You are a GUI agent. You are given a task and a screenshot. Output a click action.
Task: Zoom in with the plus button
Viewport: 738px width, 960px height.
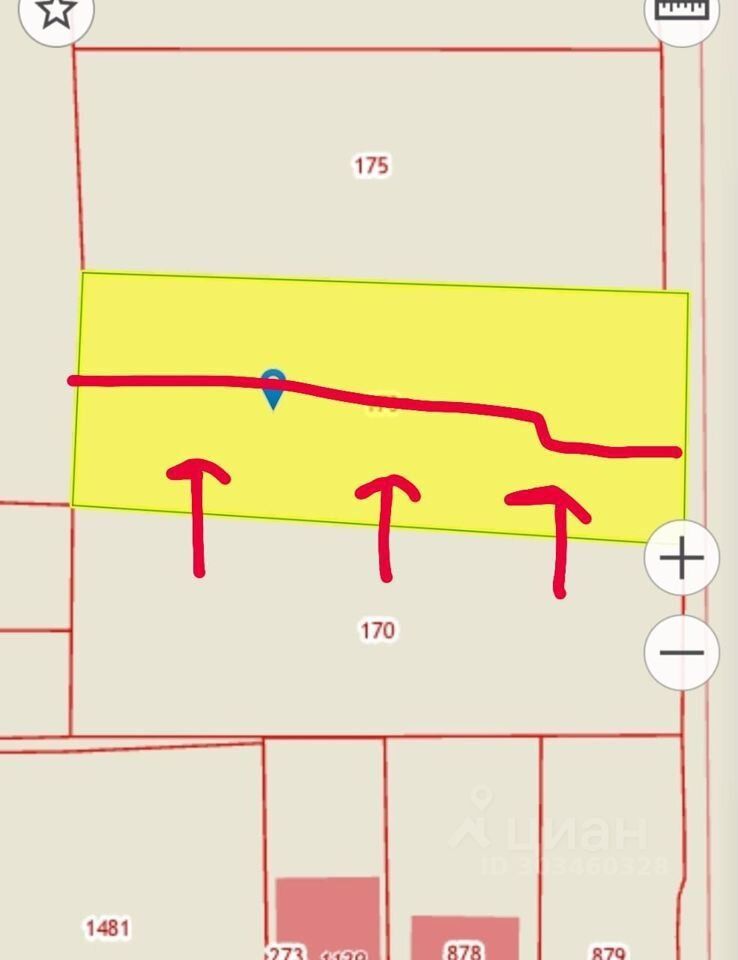point(682,558)
